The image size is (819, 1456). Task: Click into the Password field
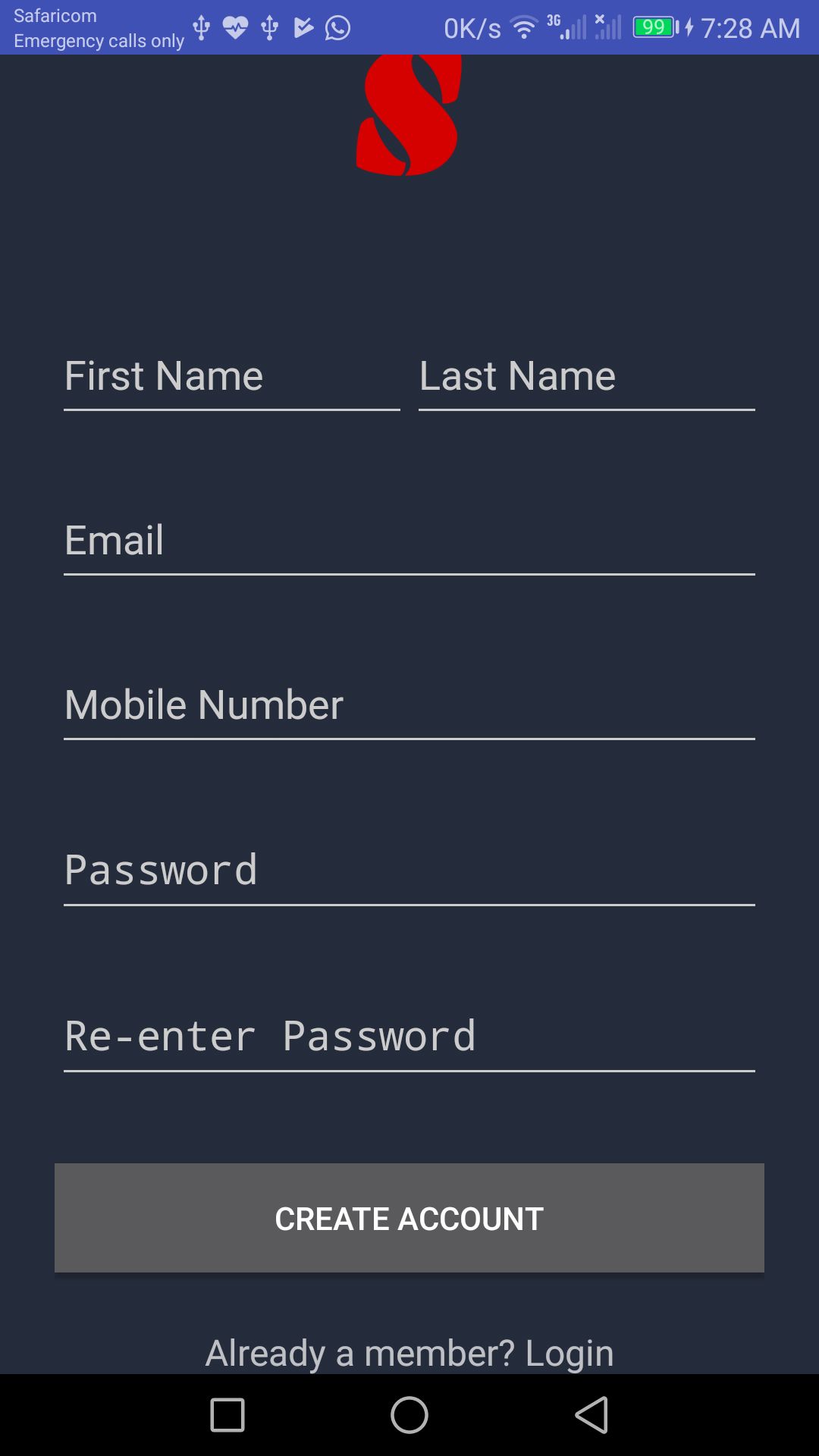[x=409, y=872]
